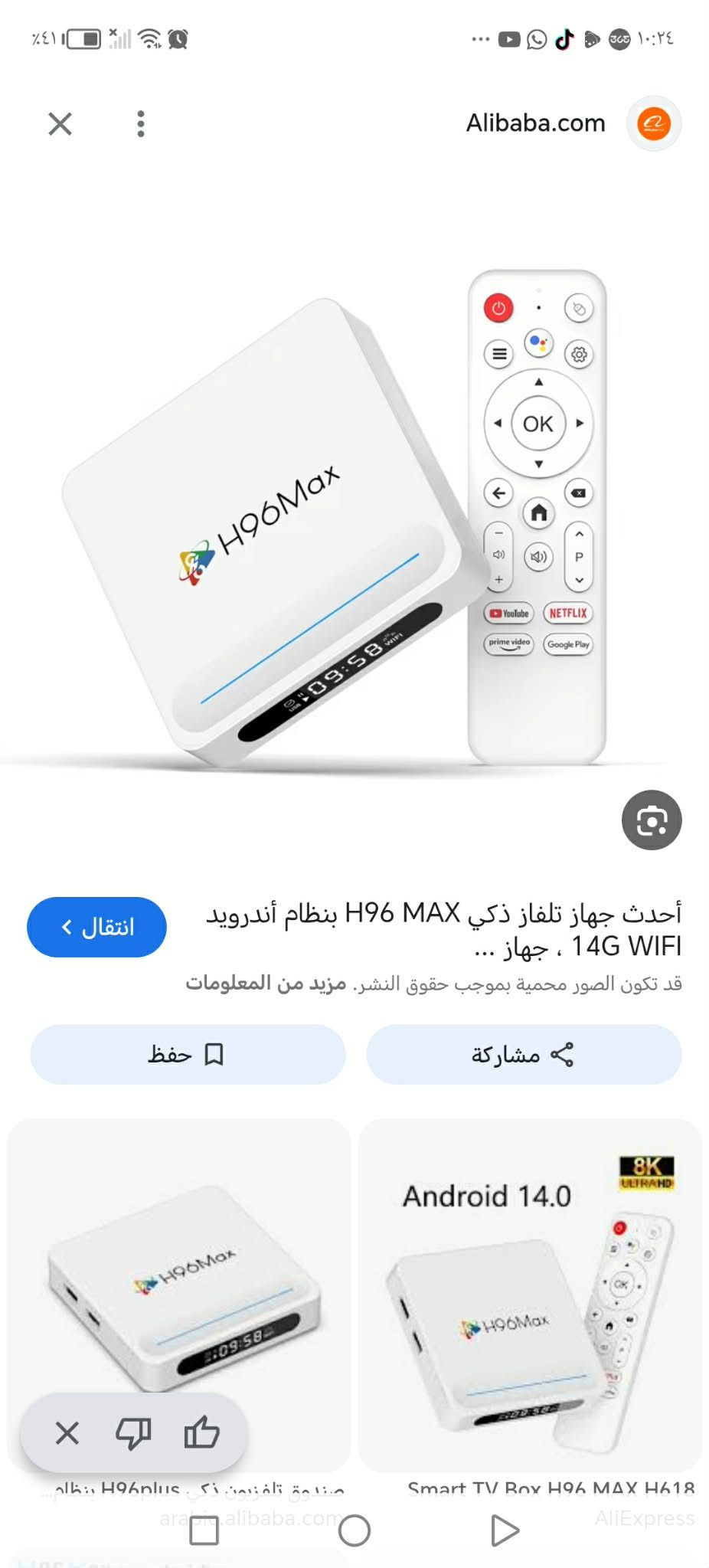Open the H96plus related image result

(178, 1264)
